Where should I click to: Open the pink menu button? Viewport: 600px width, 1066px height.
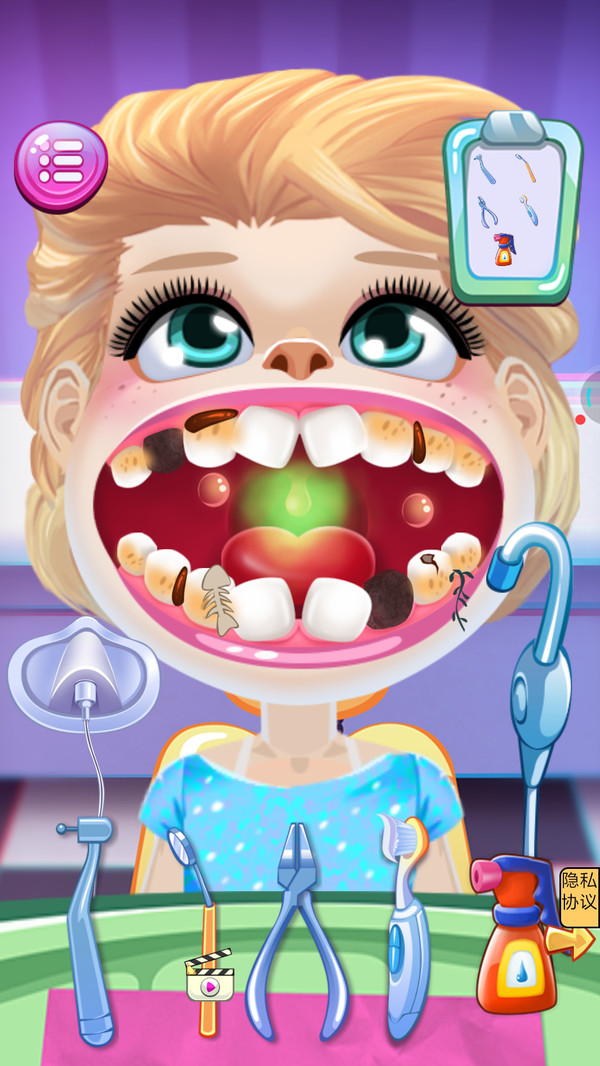(60, 166)
